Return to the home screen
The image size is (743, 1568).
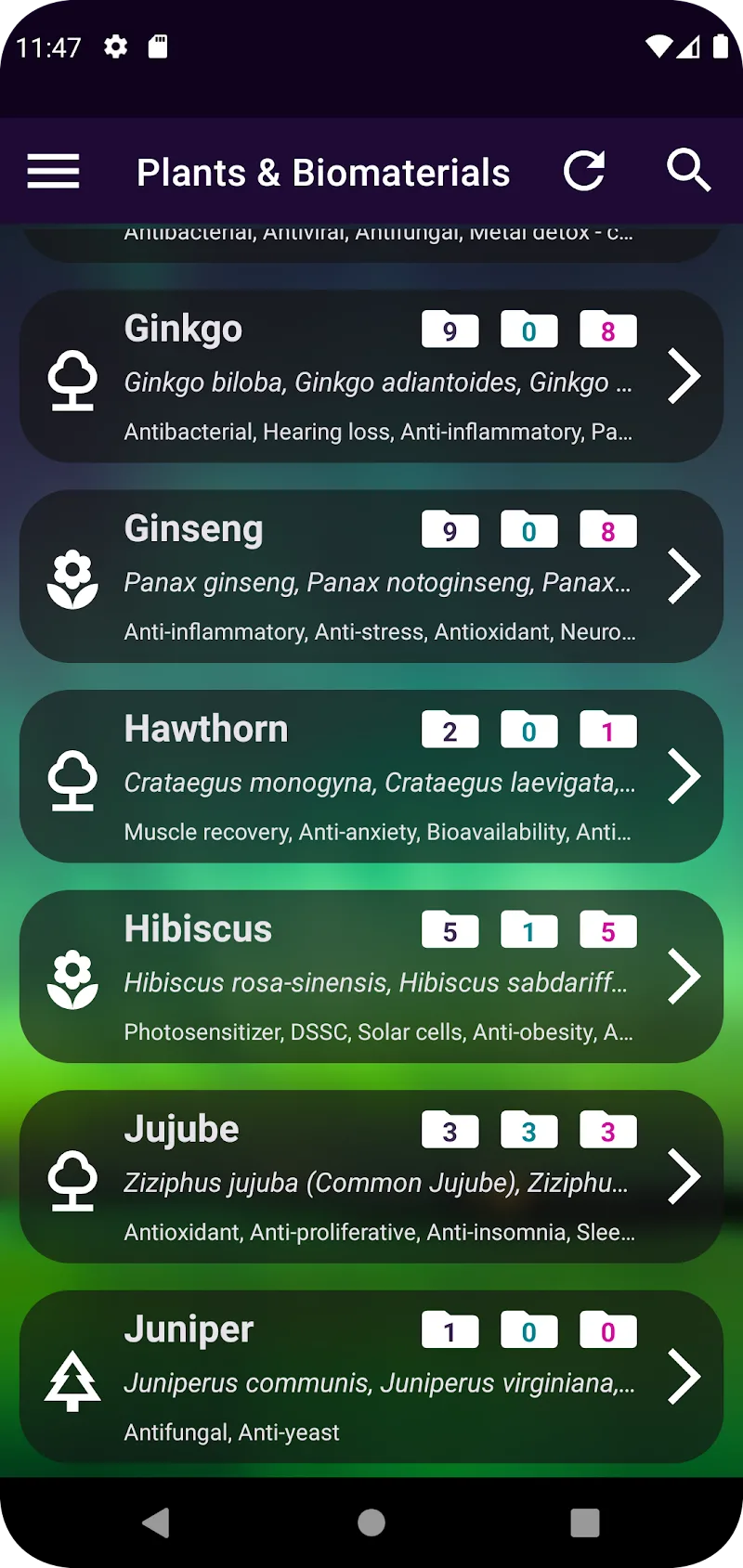tap(371, 1523)
